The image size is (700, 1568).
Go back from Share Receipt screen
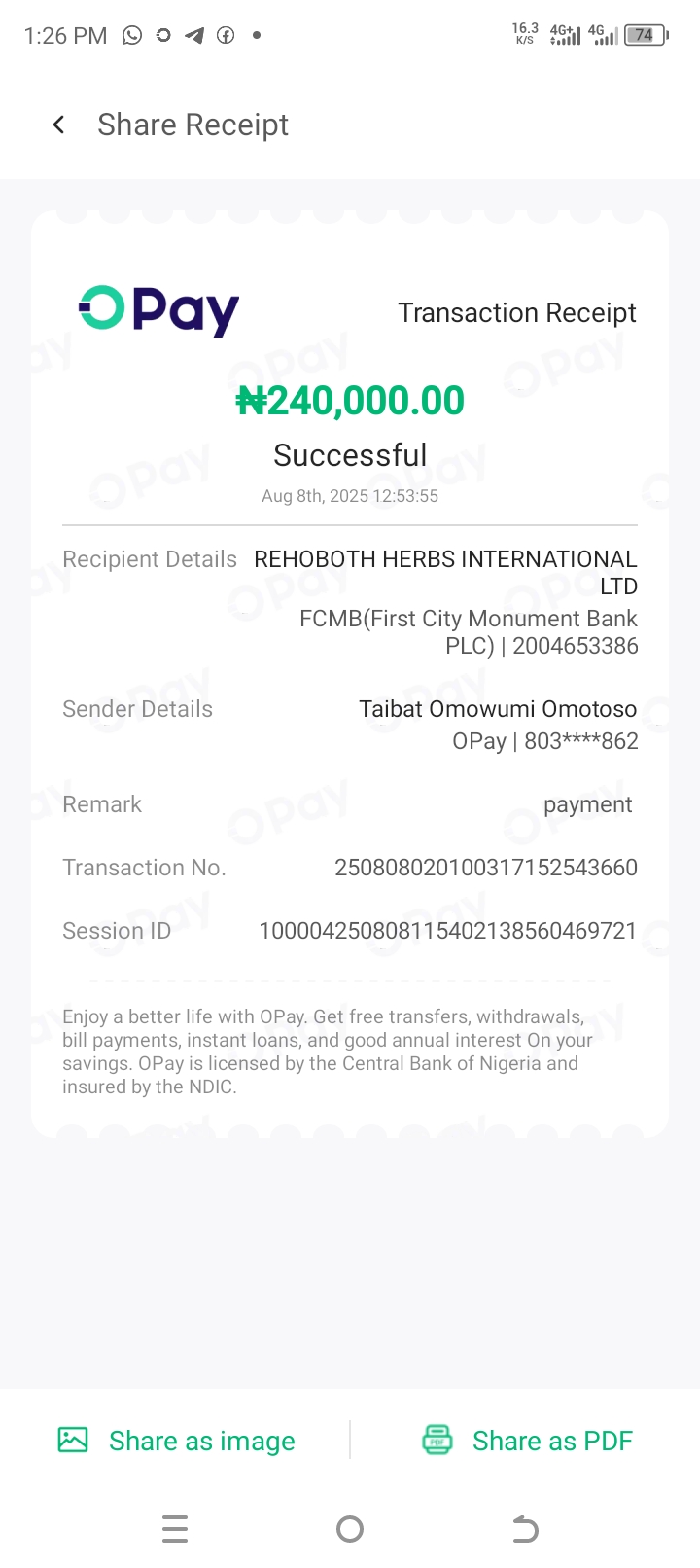point(59,125)
